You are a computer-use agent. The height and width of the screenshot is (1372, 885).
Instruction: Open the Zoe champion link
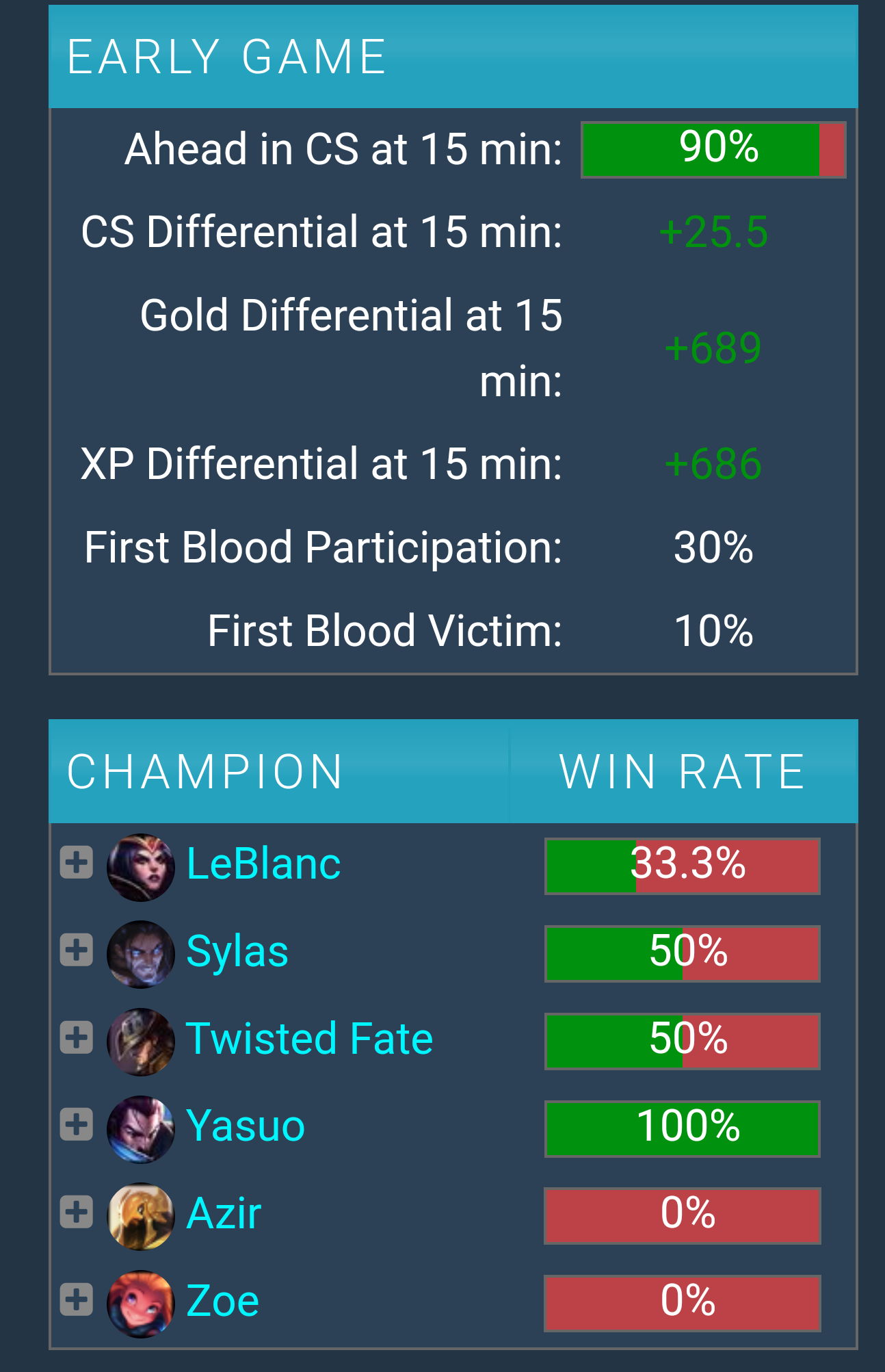pos(222,1301)
